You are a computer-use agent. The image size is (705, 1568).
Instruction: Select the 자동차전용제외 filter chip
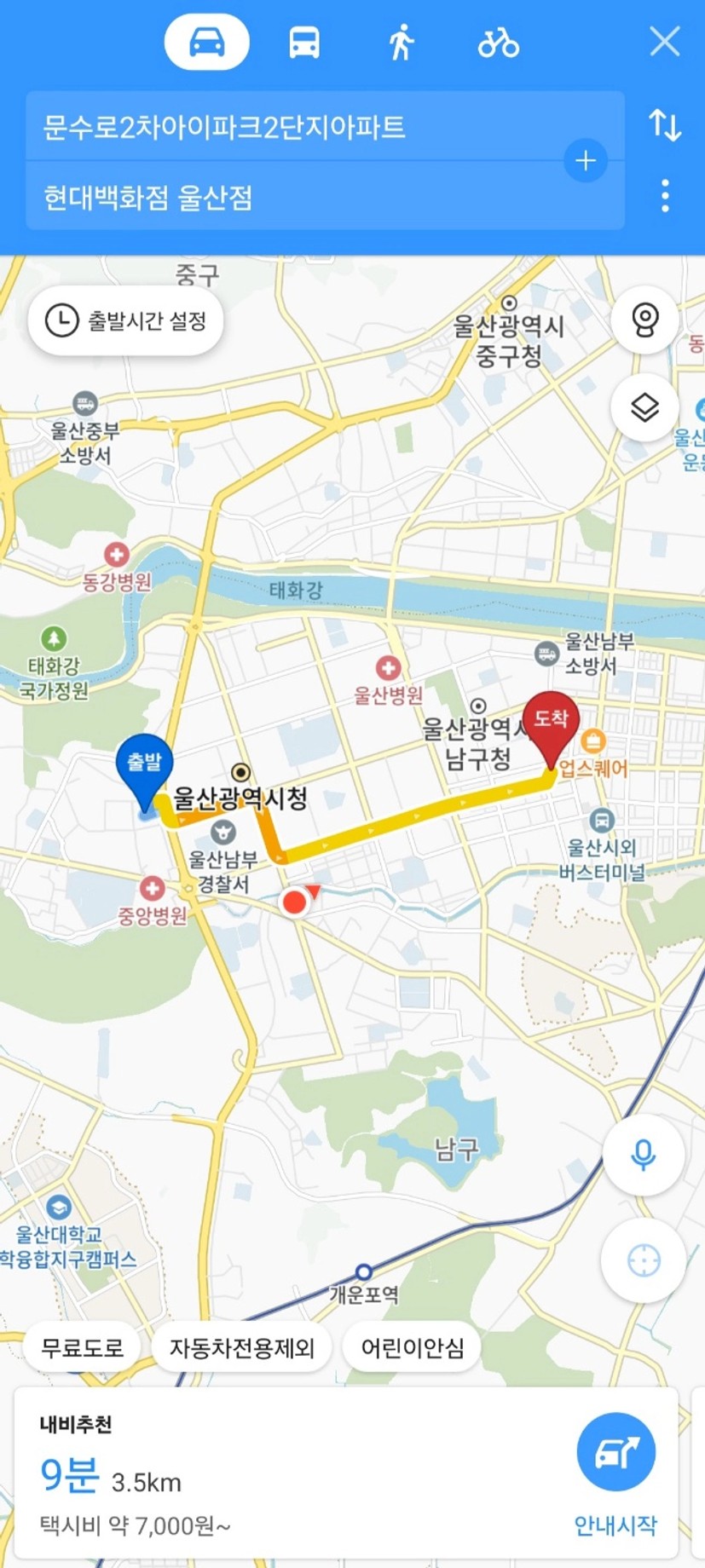(241, 1347)
